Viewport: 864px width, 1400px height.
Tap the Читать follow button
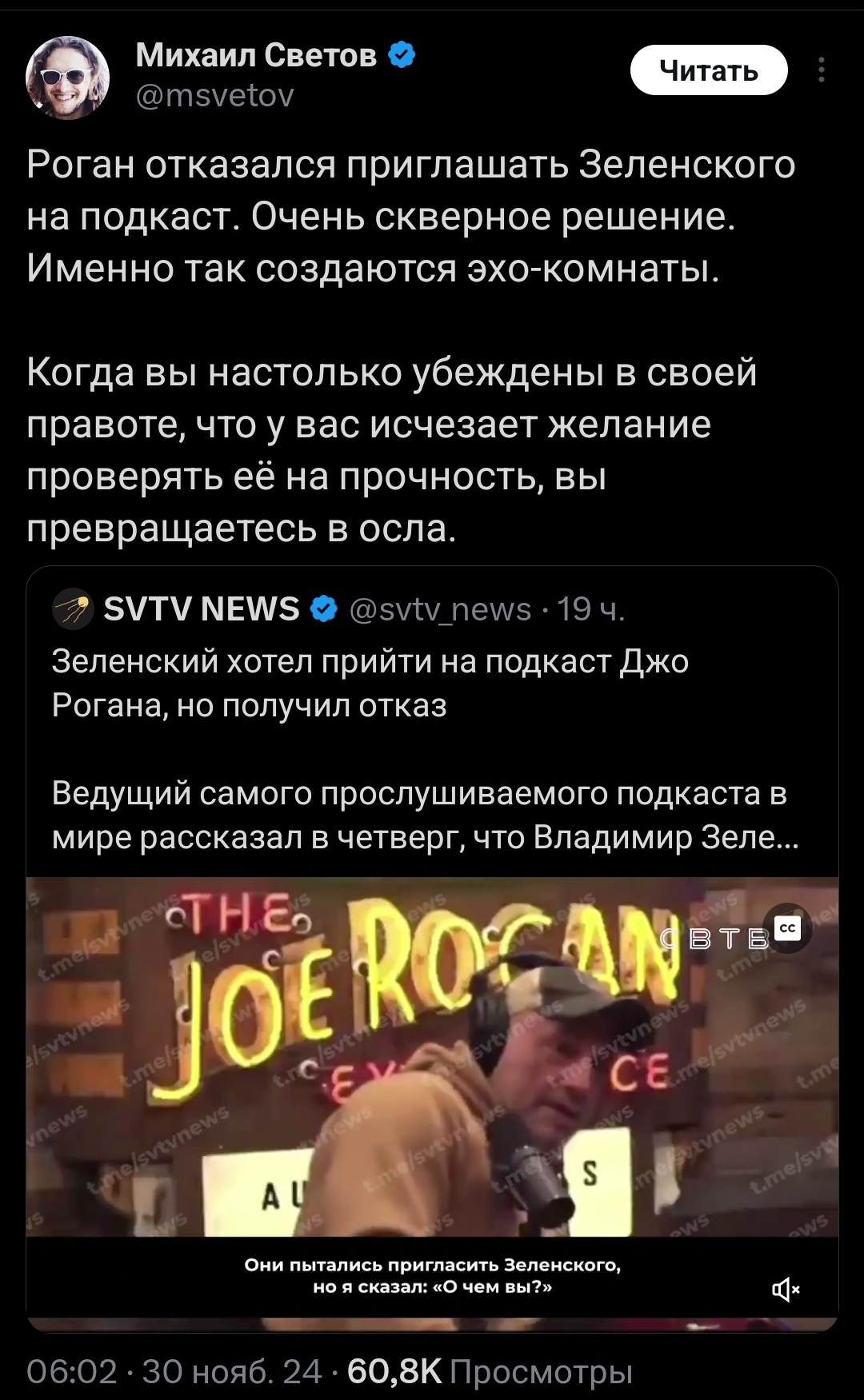[x=708, y=70]
